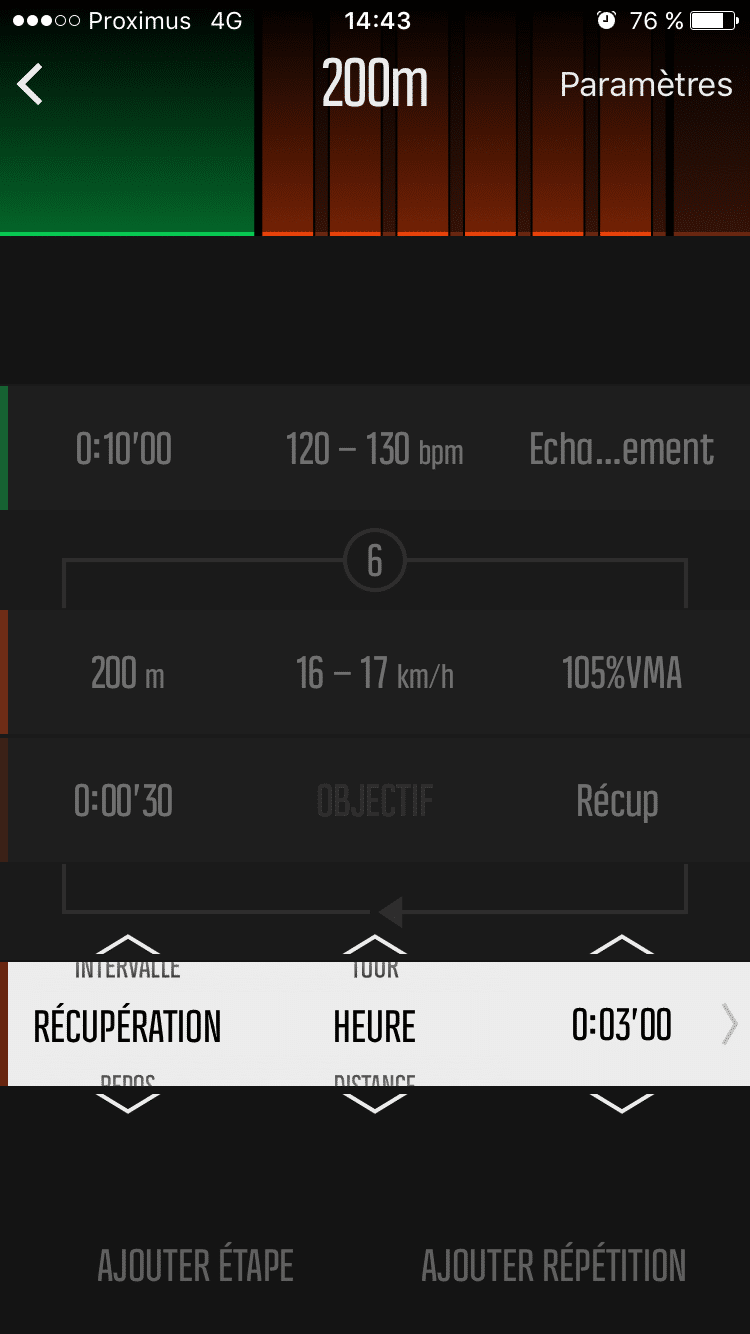
Task: Edit the repetition count 6
Action: (375, 561)
